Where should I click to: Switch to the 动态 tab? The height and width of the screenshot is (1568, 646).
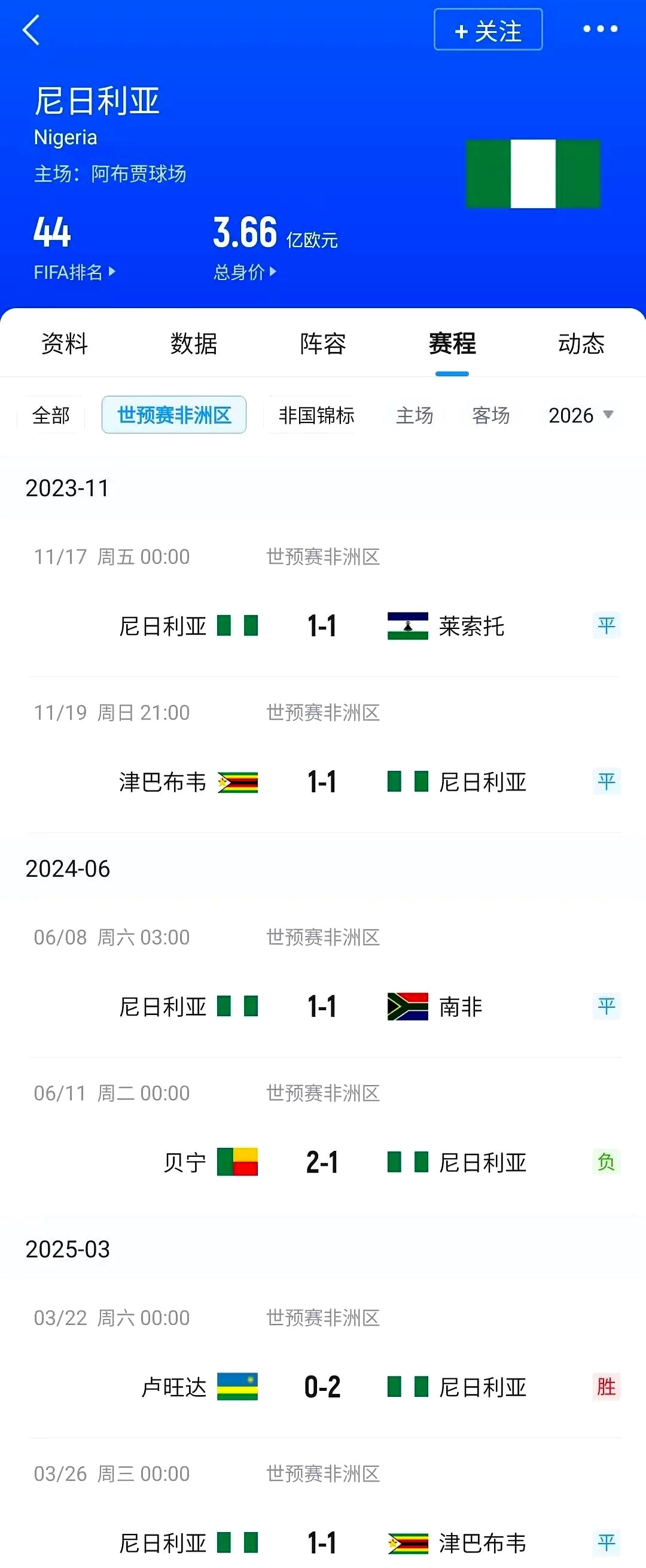[x=580, y=344]
